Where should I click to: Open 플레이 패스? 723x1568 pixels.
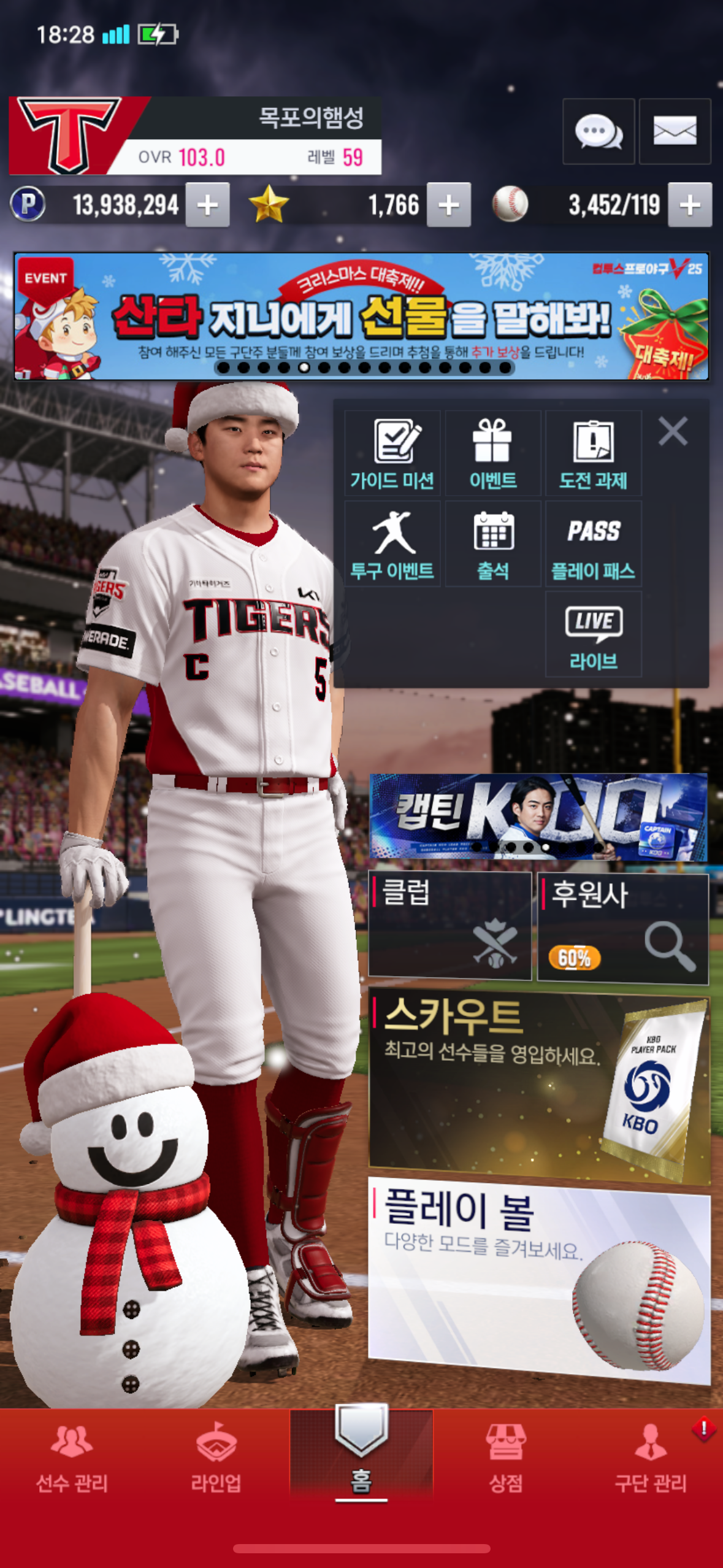[x=593, y=544]
